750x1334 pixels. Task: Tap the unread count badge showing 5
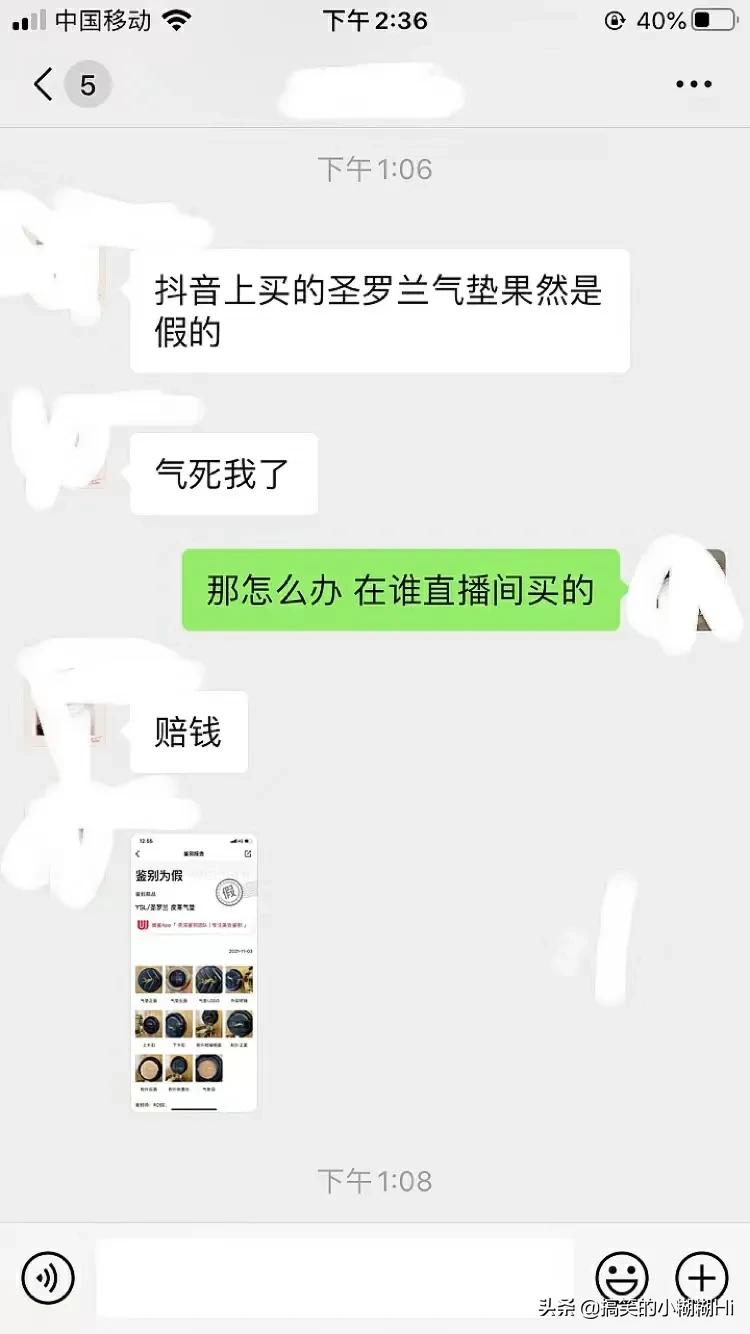point(86,84)
